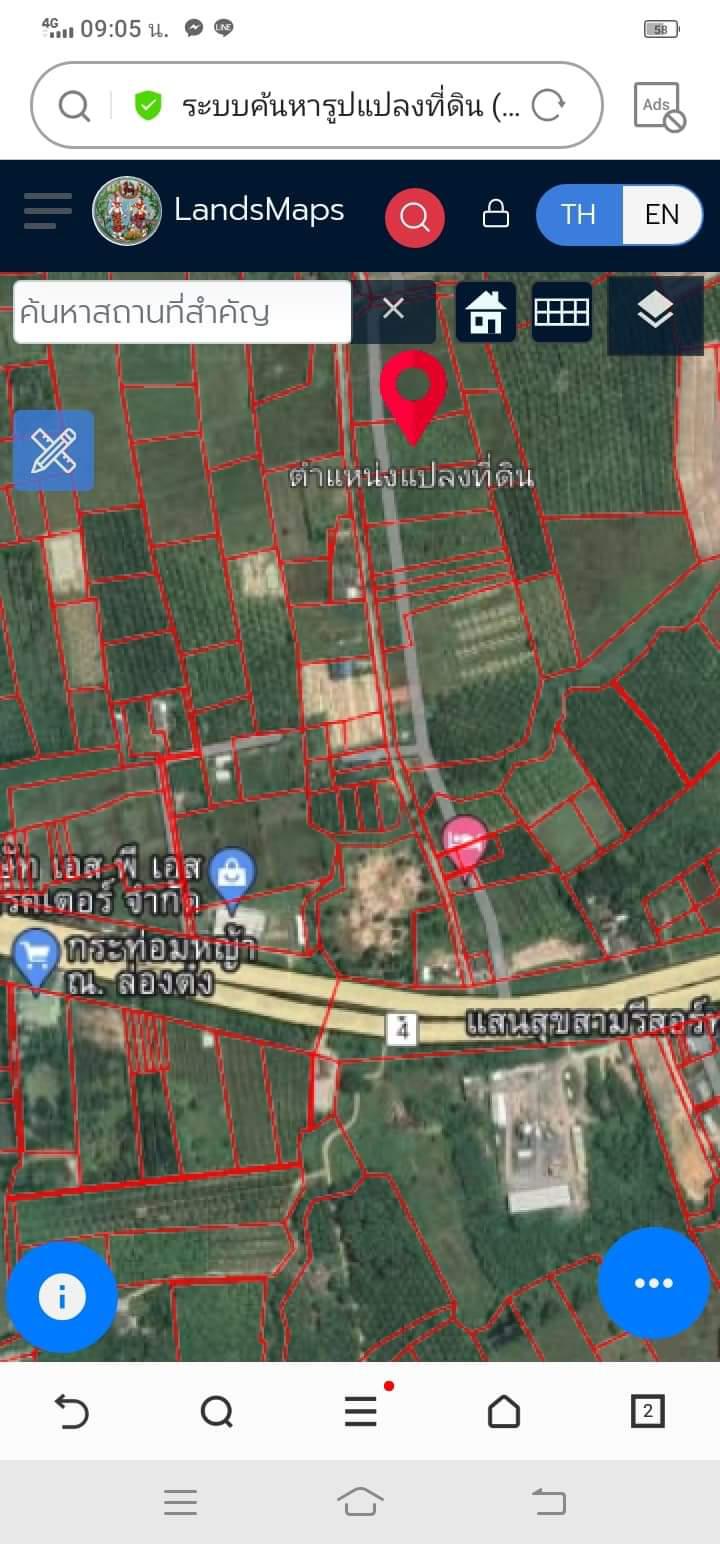
Task: Open the grid table icon
Action: click(x=562, y=312)
